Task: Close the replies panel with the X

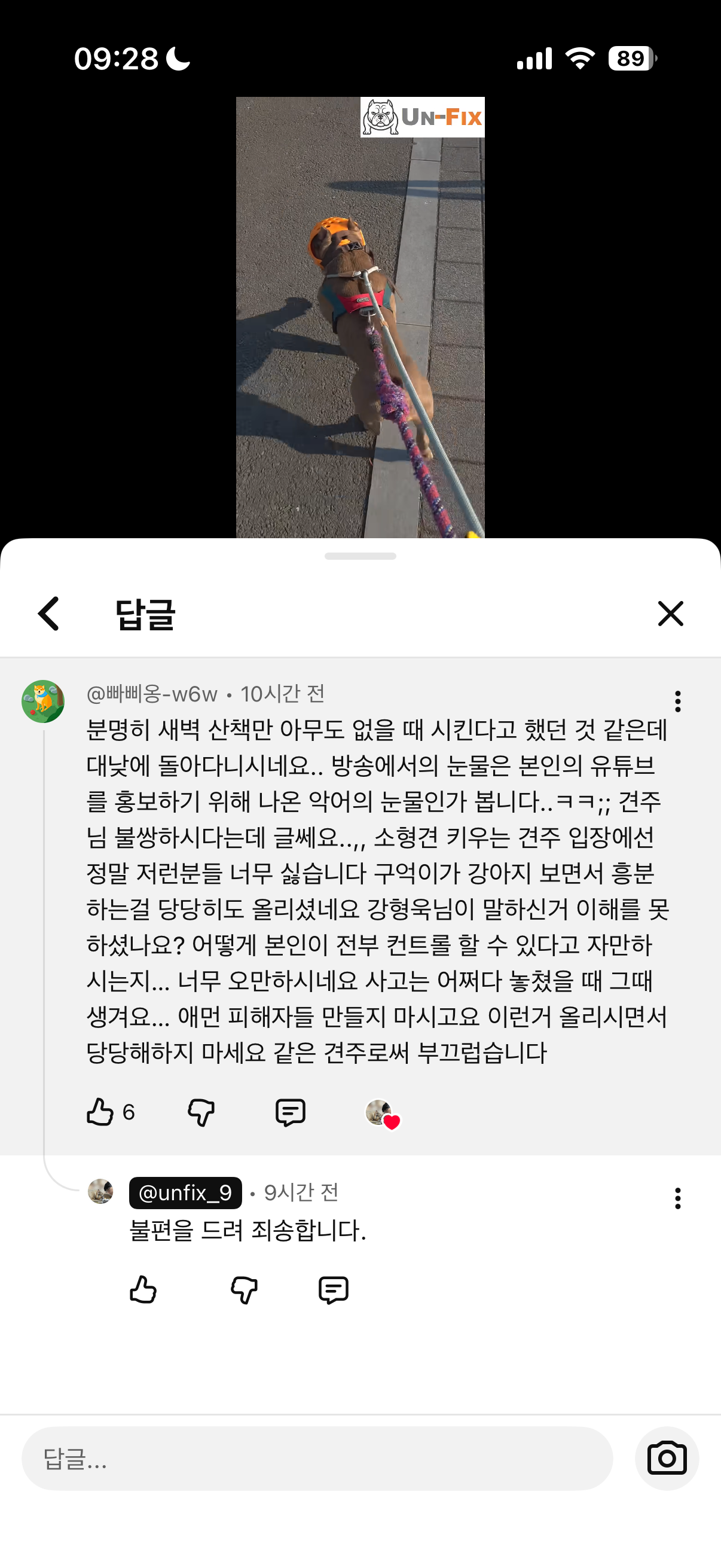Action: [x=671, y=614]
